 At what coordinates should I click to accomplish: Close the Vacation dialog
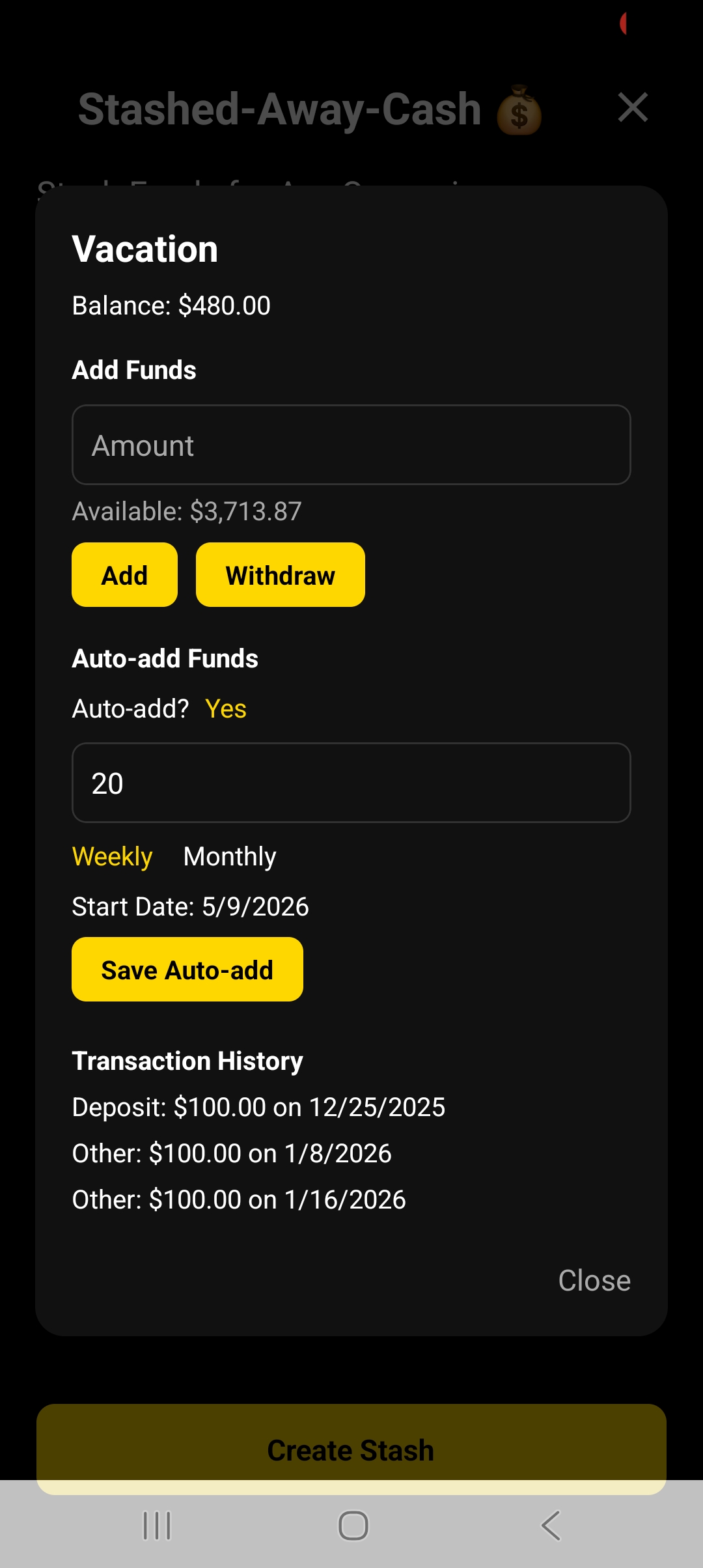coord(594,1280)
